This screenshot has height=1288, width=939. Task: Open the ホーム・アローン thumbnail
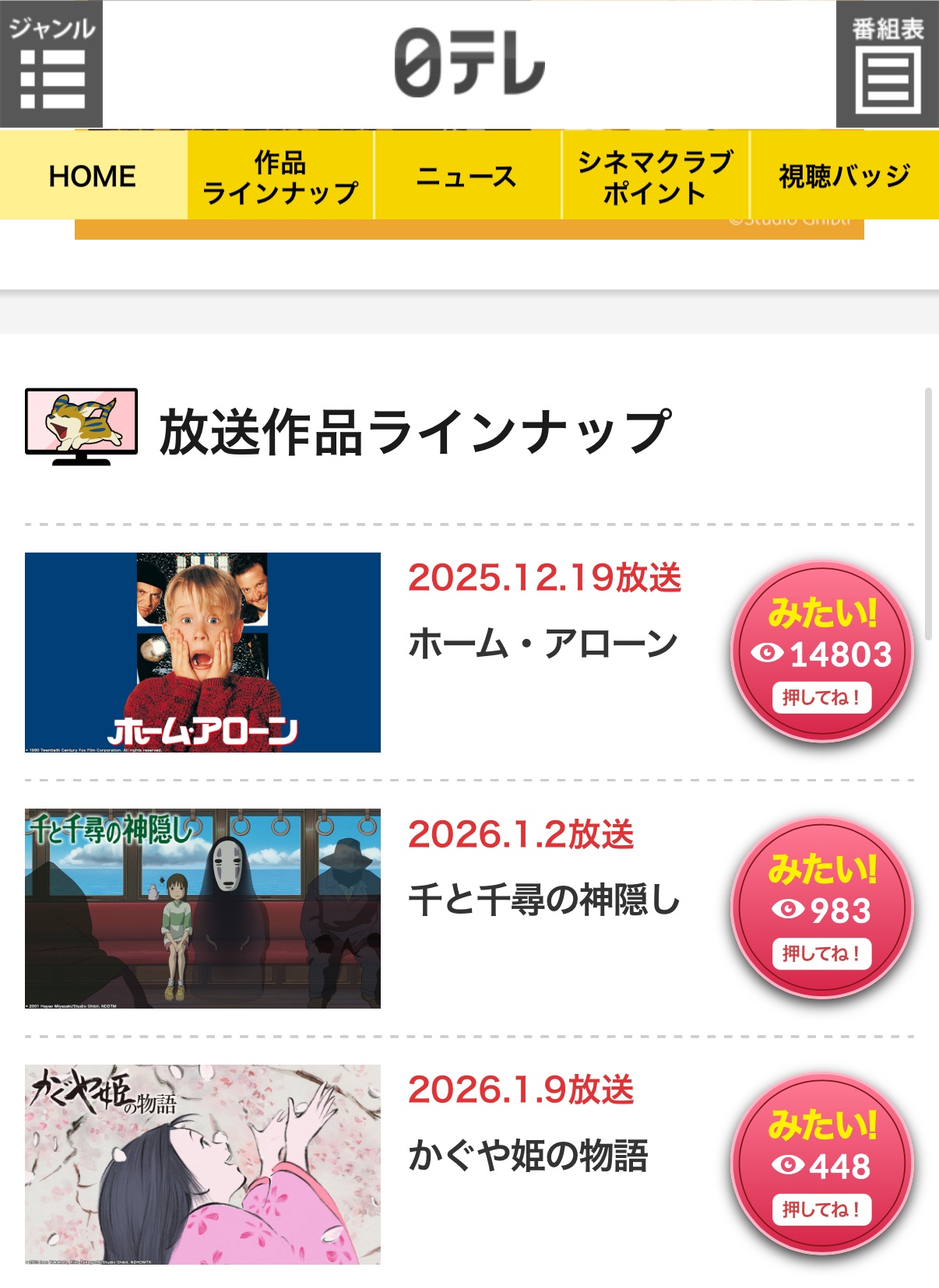pos(202,652)
